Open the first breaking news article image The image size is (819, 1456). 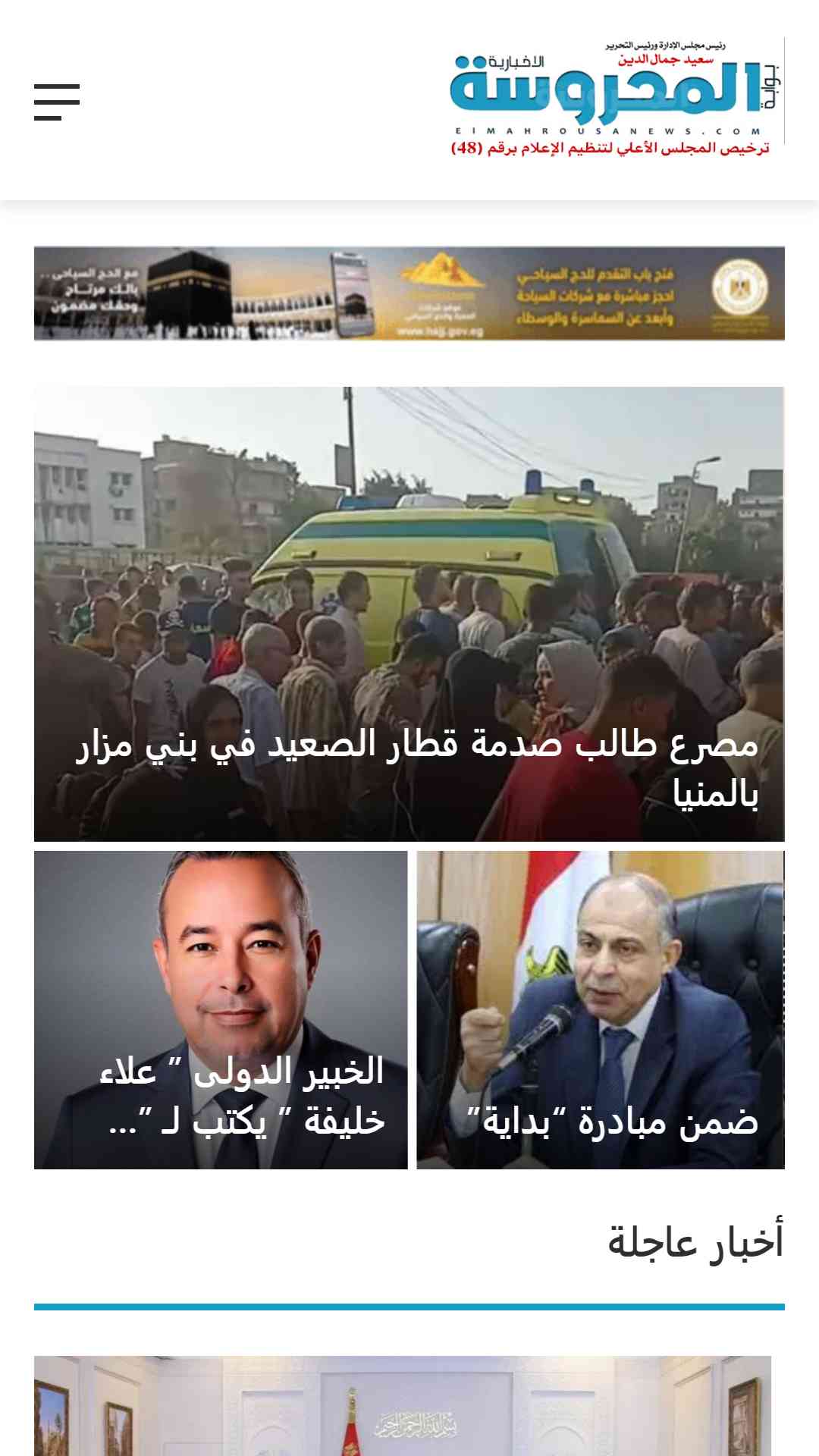click(x=402, y=1405)
